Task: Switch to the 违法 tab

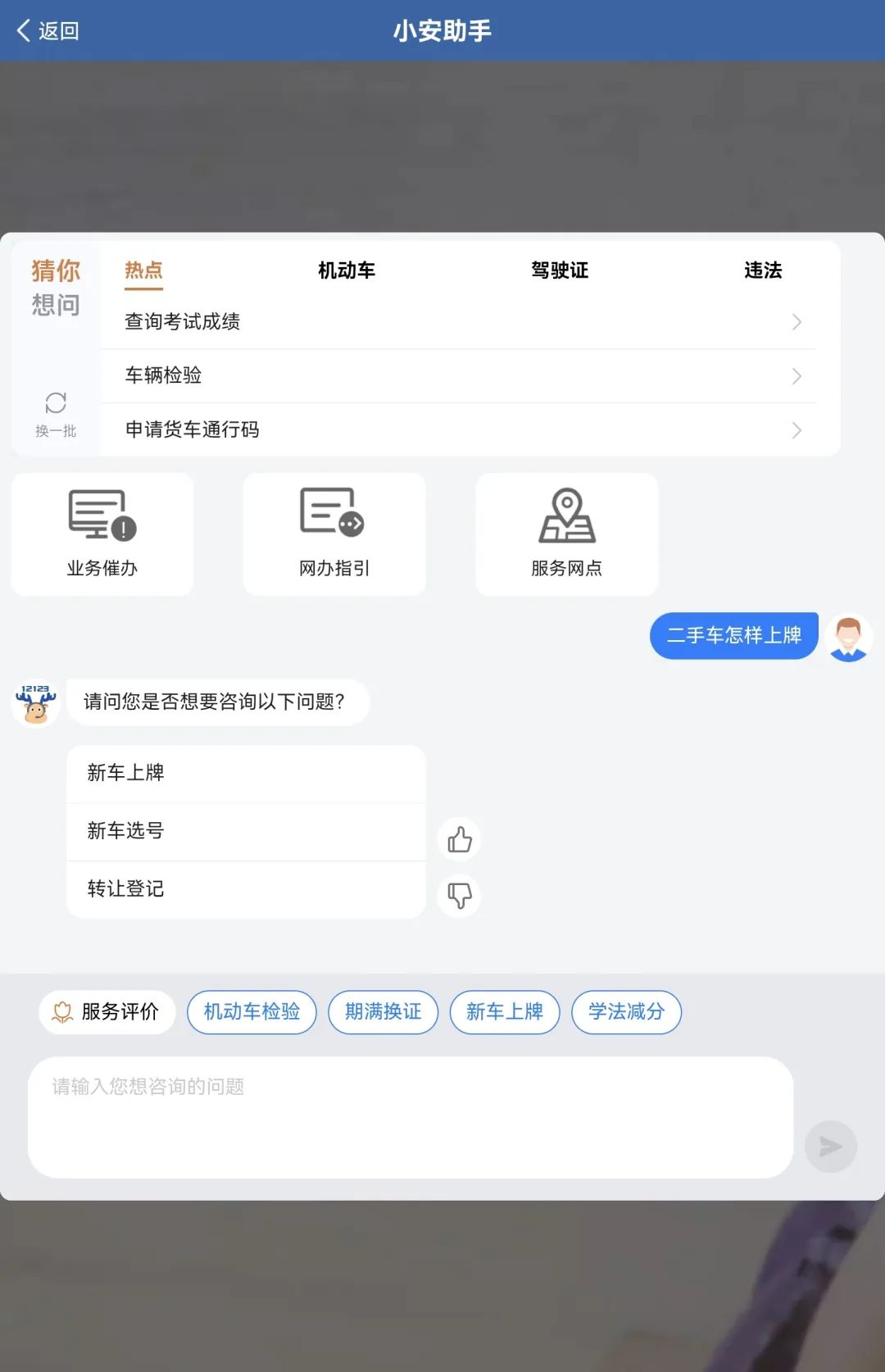Action: (x=763, y=270)
